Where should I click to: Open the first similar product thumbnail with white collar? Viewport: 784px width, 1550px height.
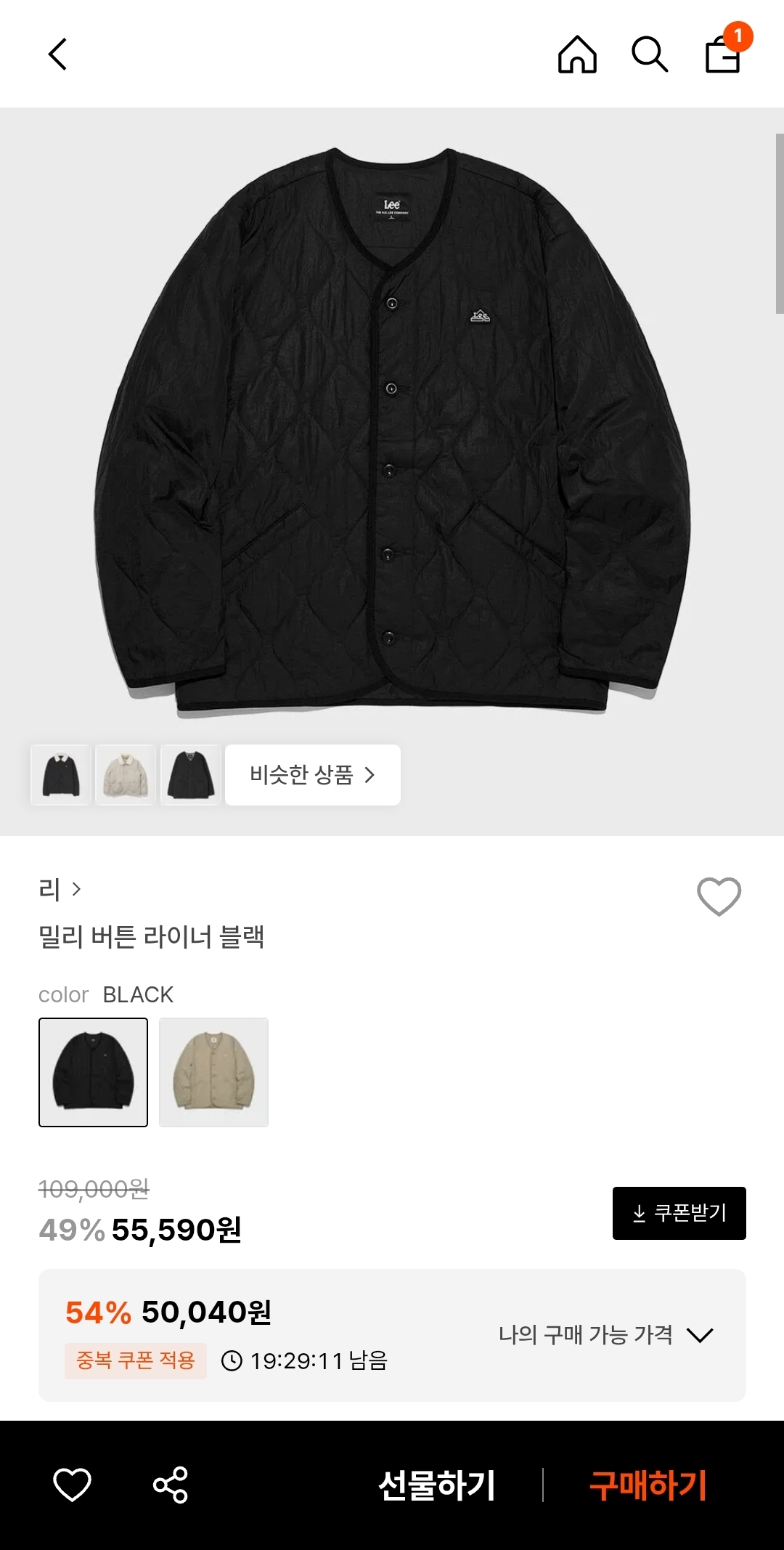(61, 775)
